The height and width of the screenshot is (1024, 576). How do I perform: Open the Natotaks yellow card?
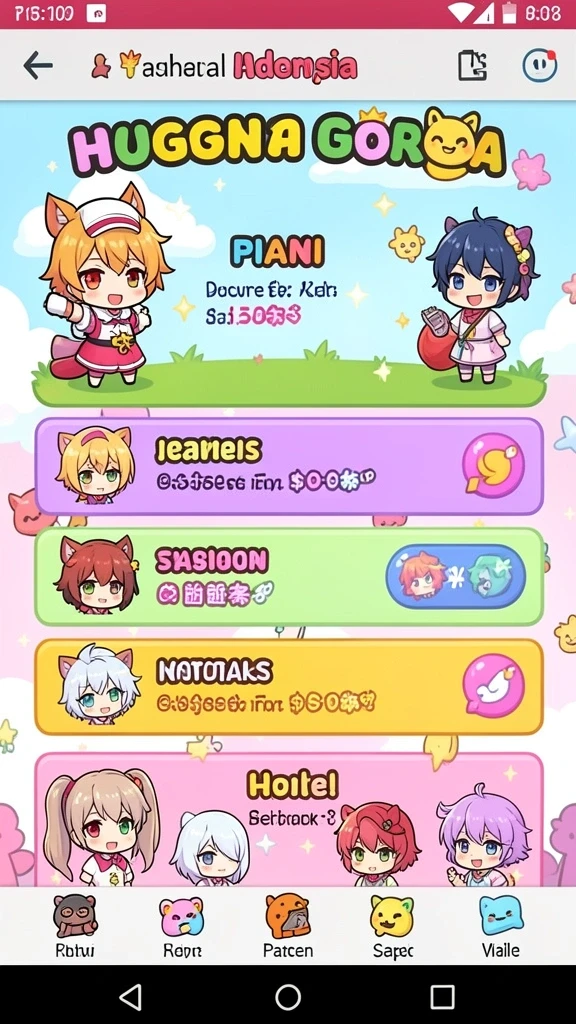(289, 687)
